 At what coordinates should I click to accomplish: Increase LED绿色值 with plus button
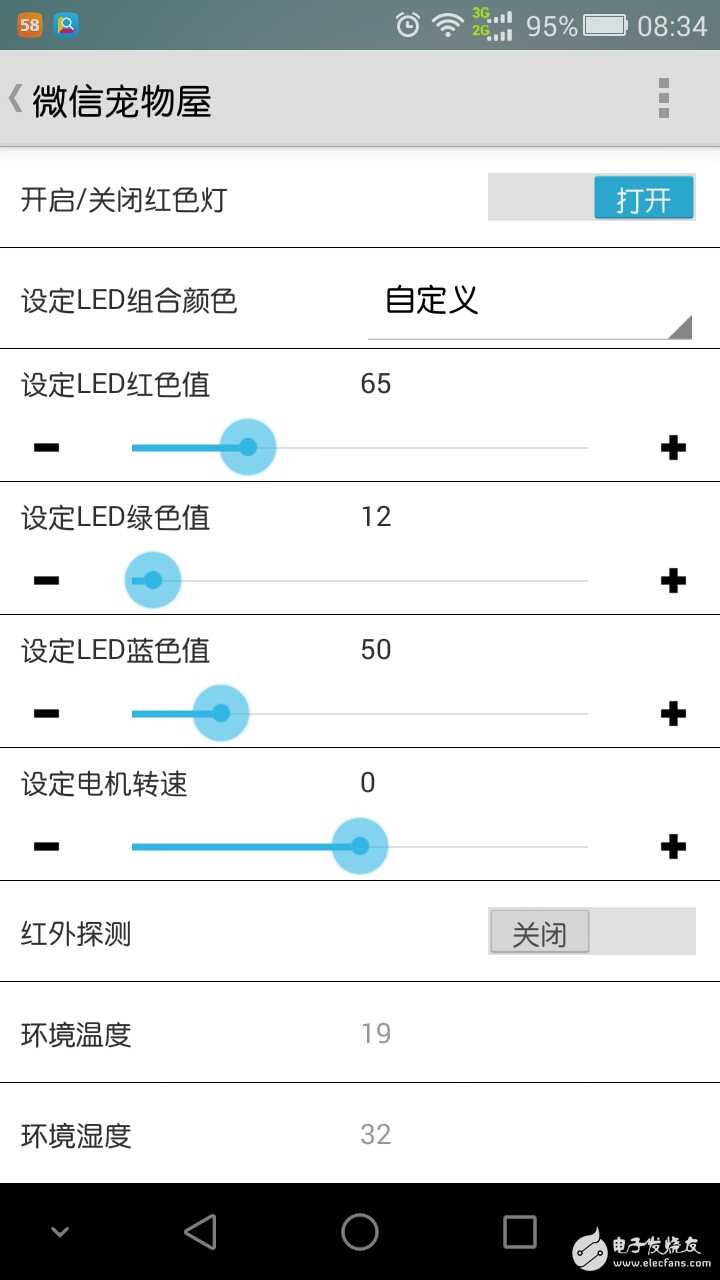[x=673, y=580]
